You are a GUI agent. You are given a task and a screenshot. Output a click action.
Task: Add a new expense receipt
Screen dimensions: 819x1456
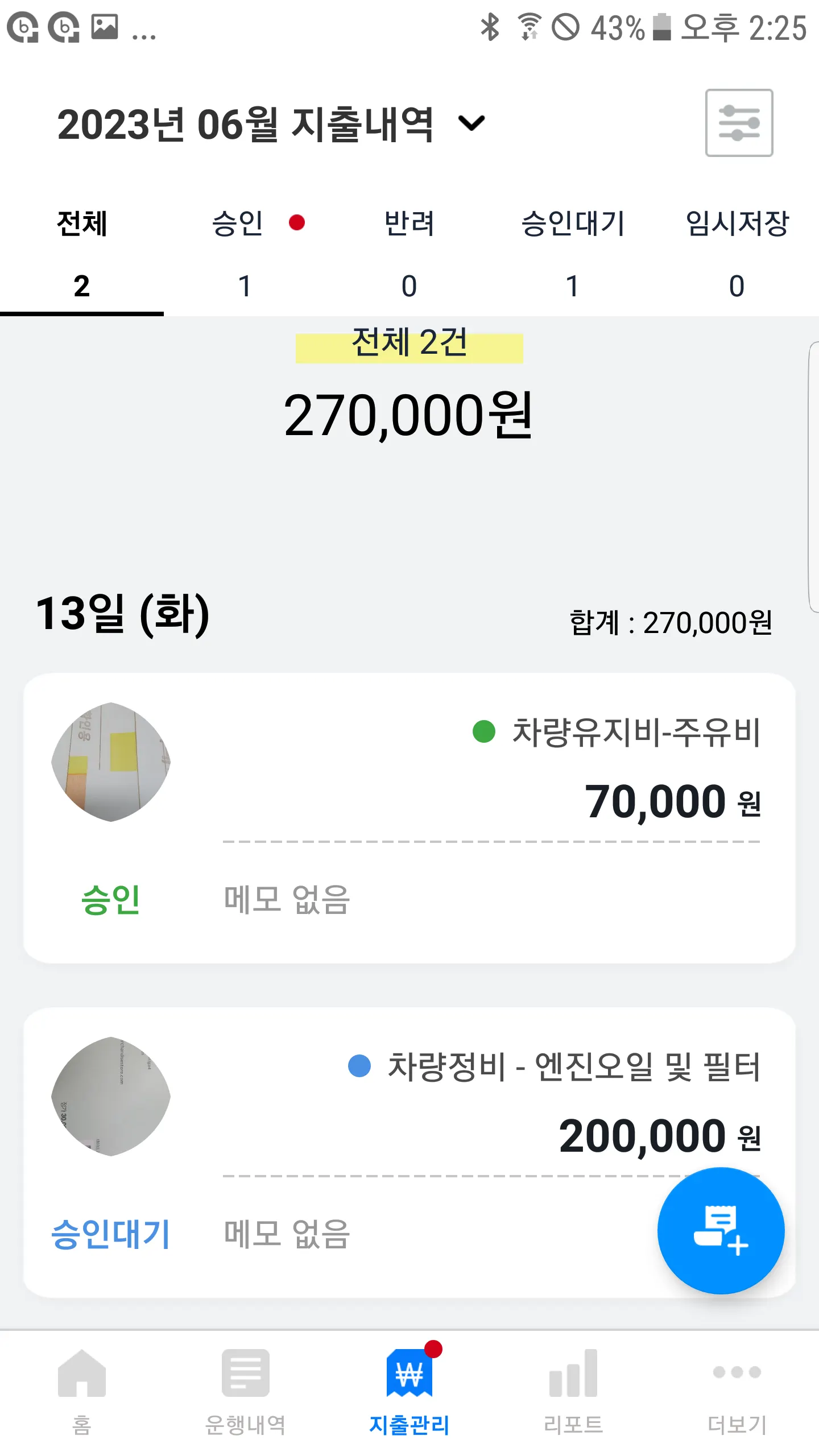[x=721, y=1230]
